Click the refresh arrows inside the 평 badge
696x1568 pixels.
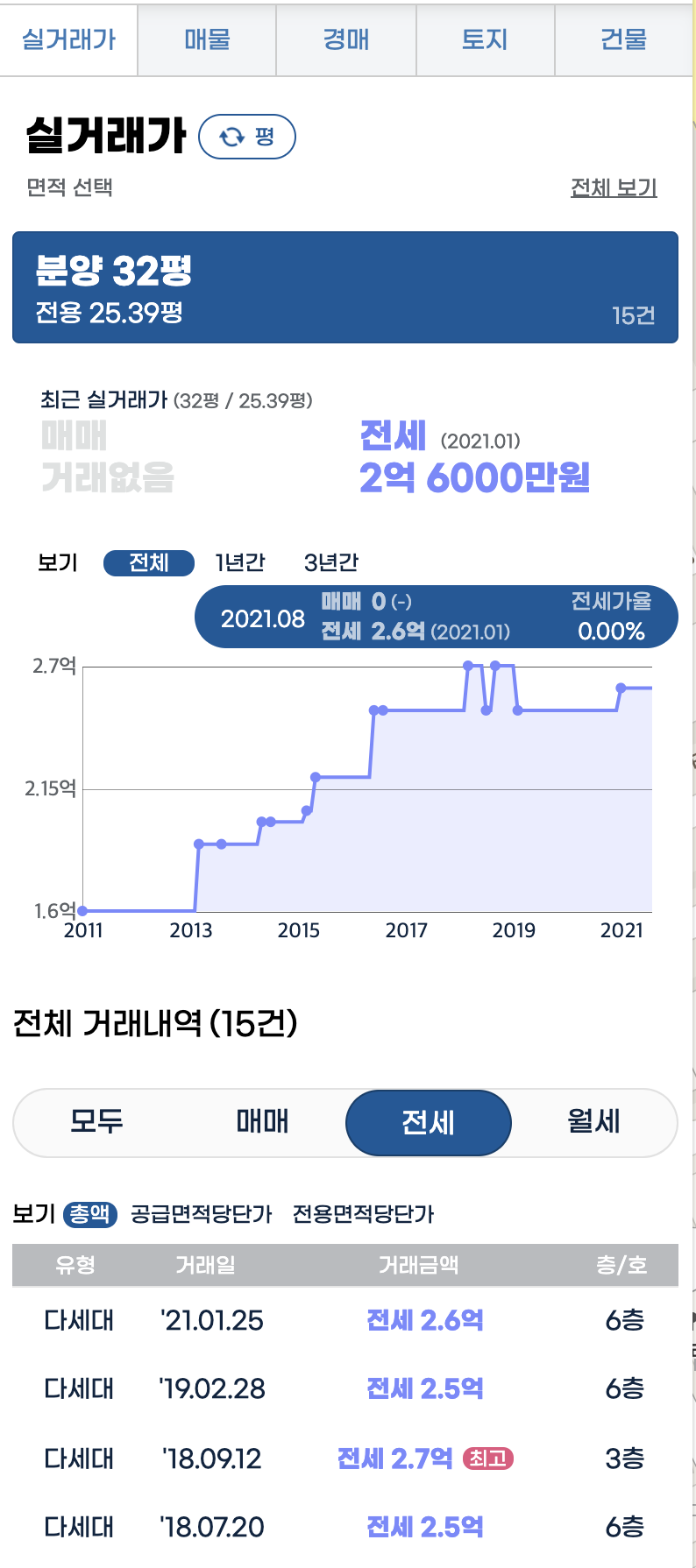[230, 137]
